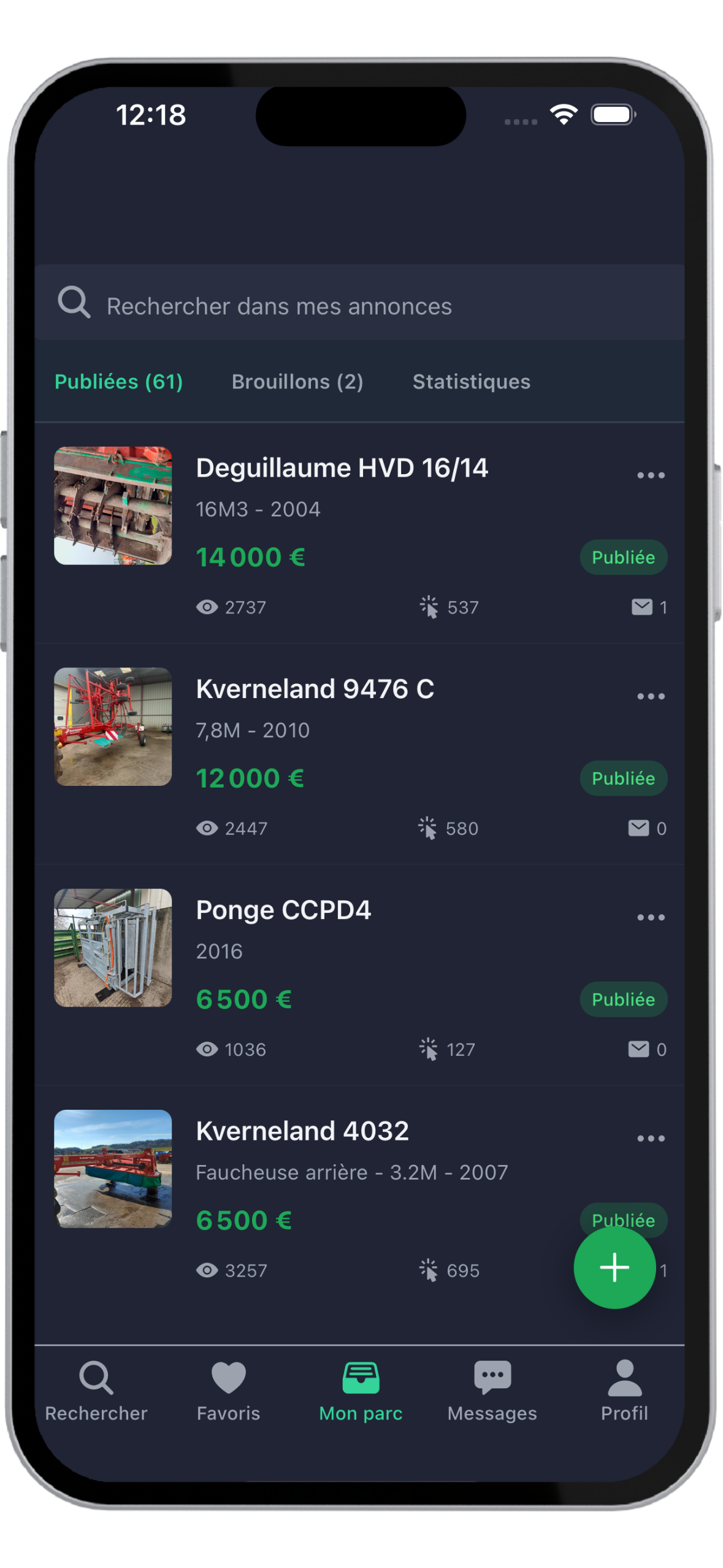Select the Publiées (61) tab
Screen dimensions: 723x1568
pyautogui.click(x=119, y=382)
